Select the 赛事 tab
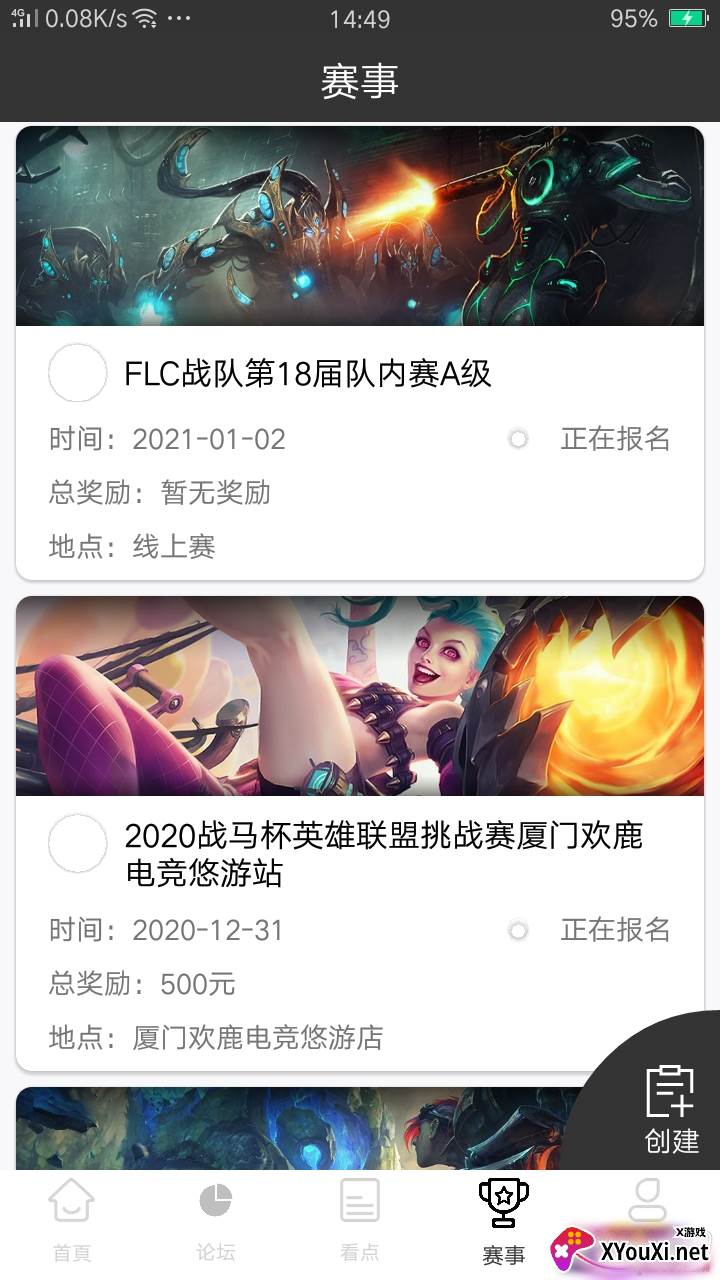The height and width of the screenshot is (1280, 720). [504, 1220]
